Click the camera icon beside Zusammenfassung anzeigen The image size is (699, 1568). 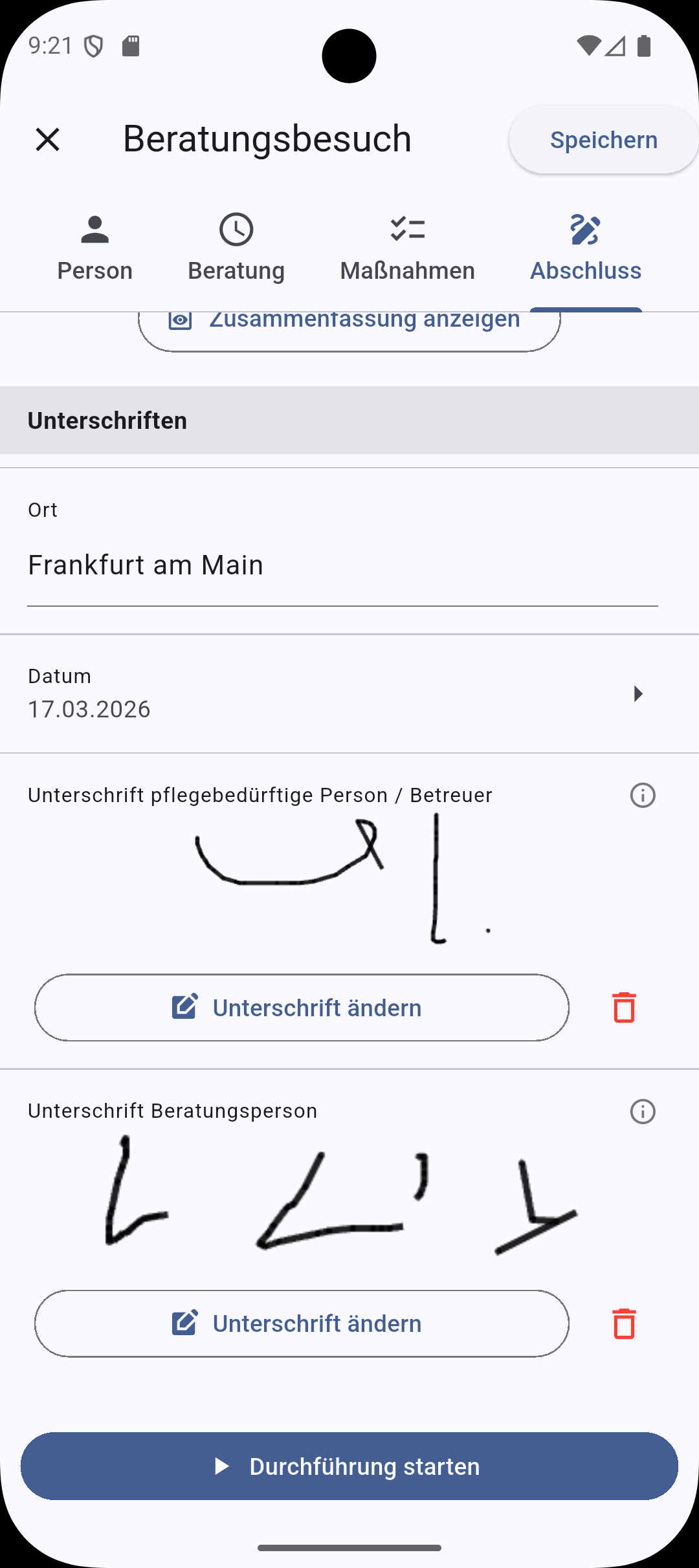(x=181, y=319)
